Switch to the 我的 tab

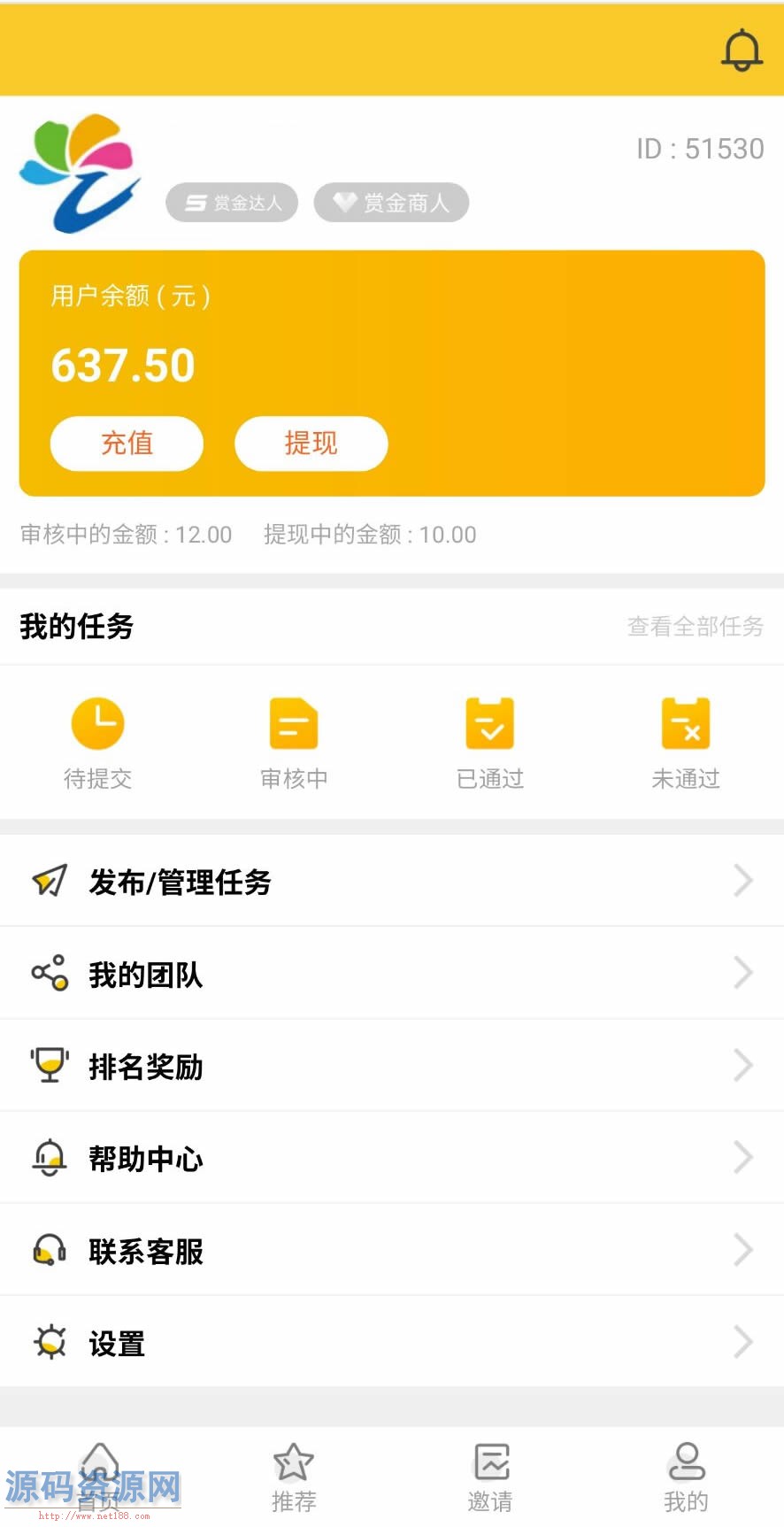pyautogui.click(x=686, y=1477)
